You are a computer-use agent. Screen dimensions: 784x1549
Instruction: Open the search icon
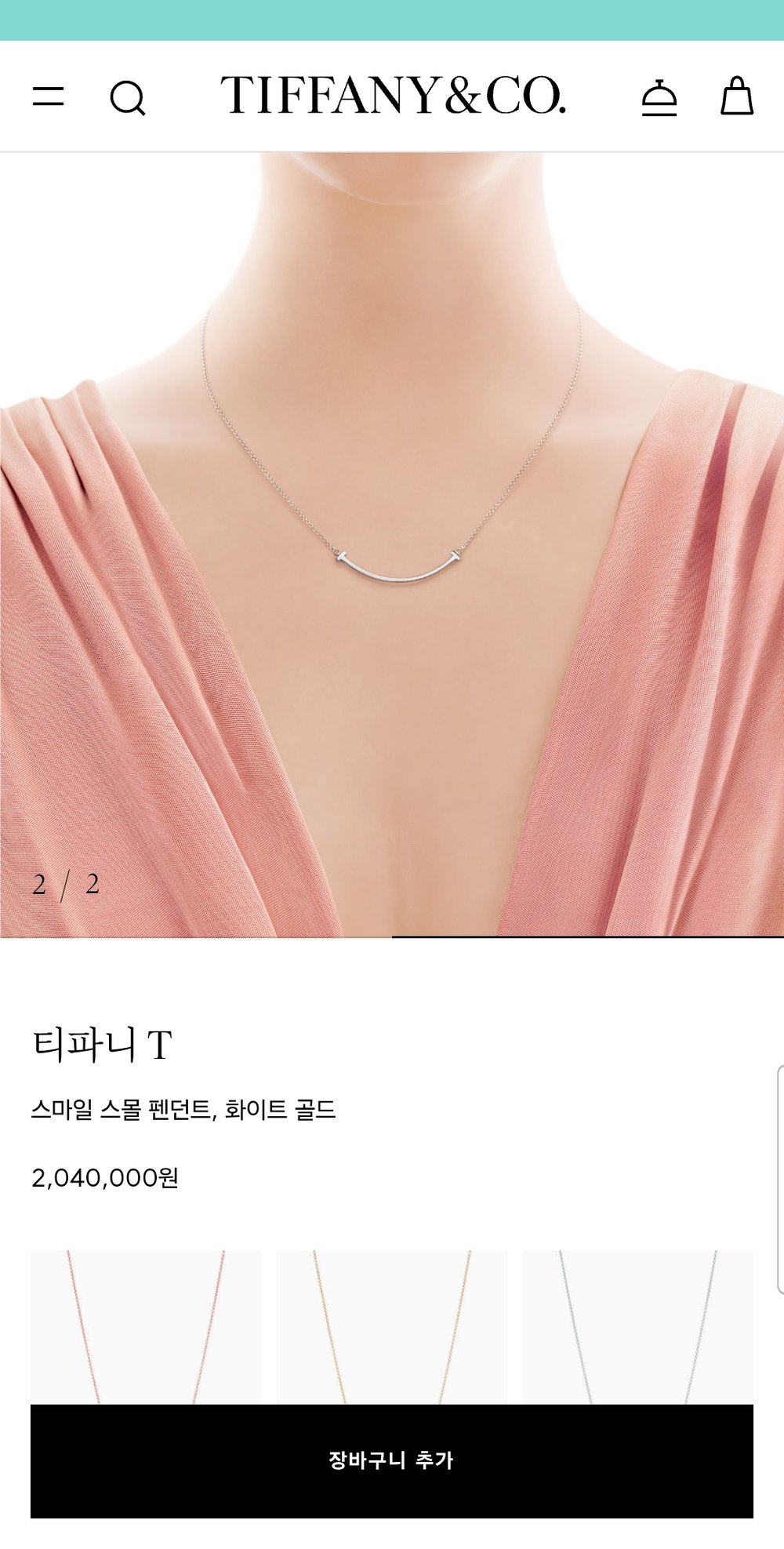click(x=127, y=98)
